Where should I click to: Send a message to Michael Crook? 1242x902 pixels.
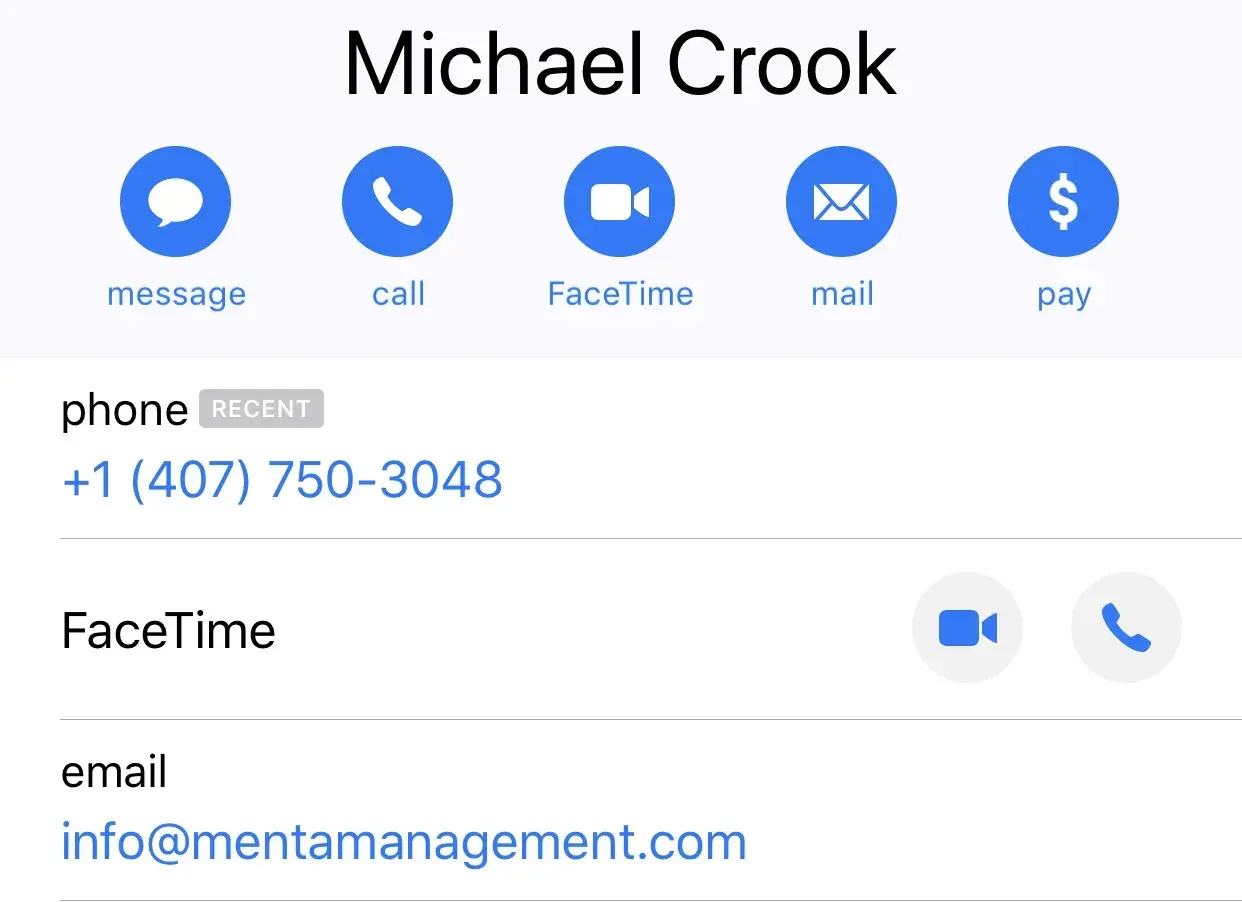tap(175, 203)
